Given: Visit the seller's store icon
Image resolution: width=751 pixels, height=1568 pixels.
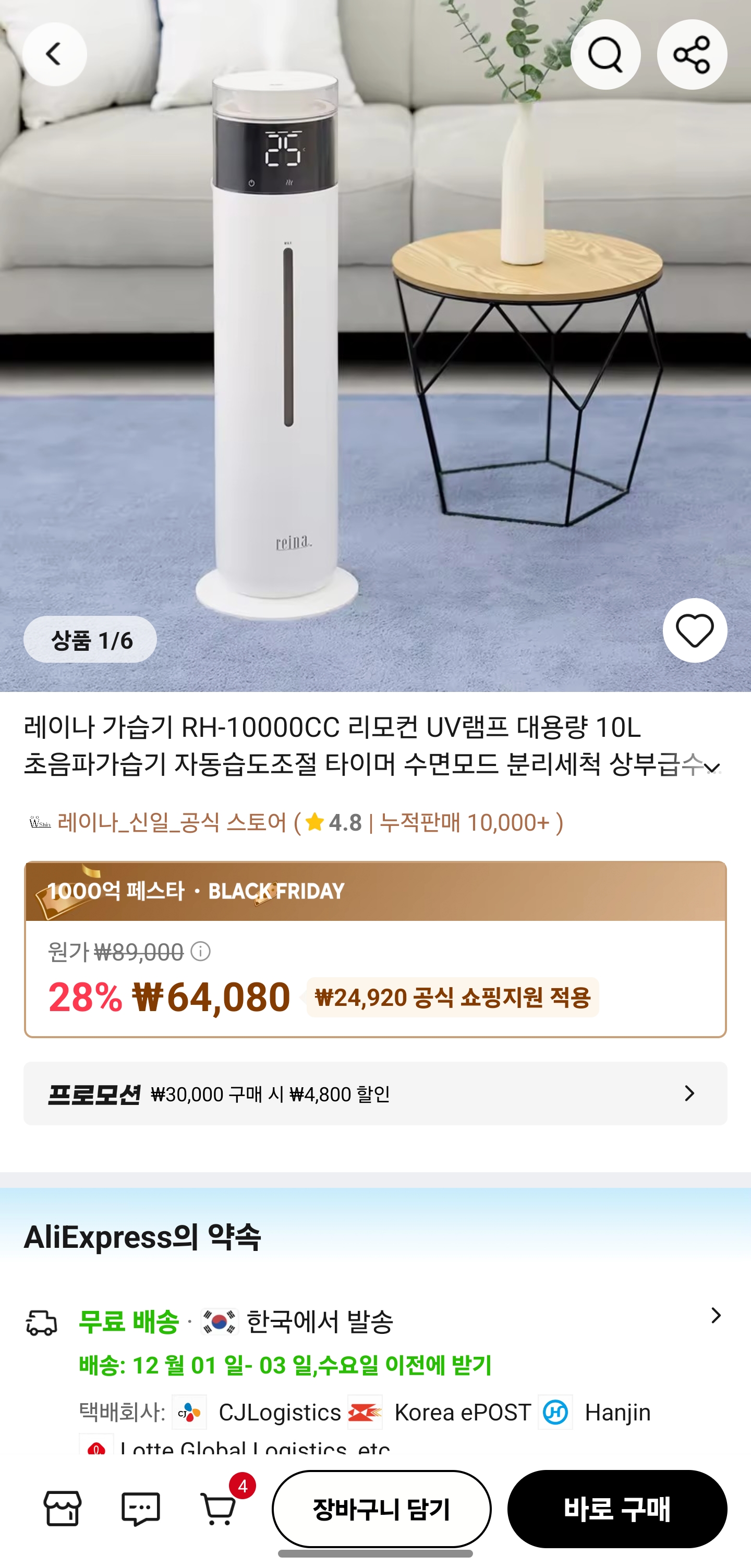Looking at the screenshot, I should click(62, 1509).
